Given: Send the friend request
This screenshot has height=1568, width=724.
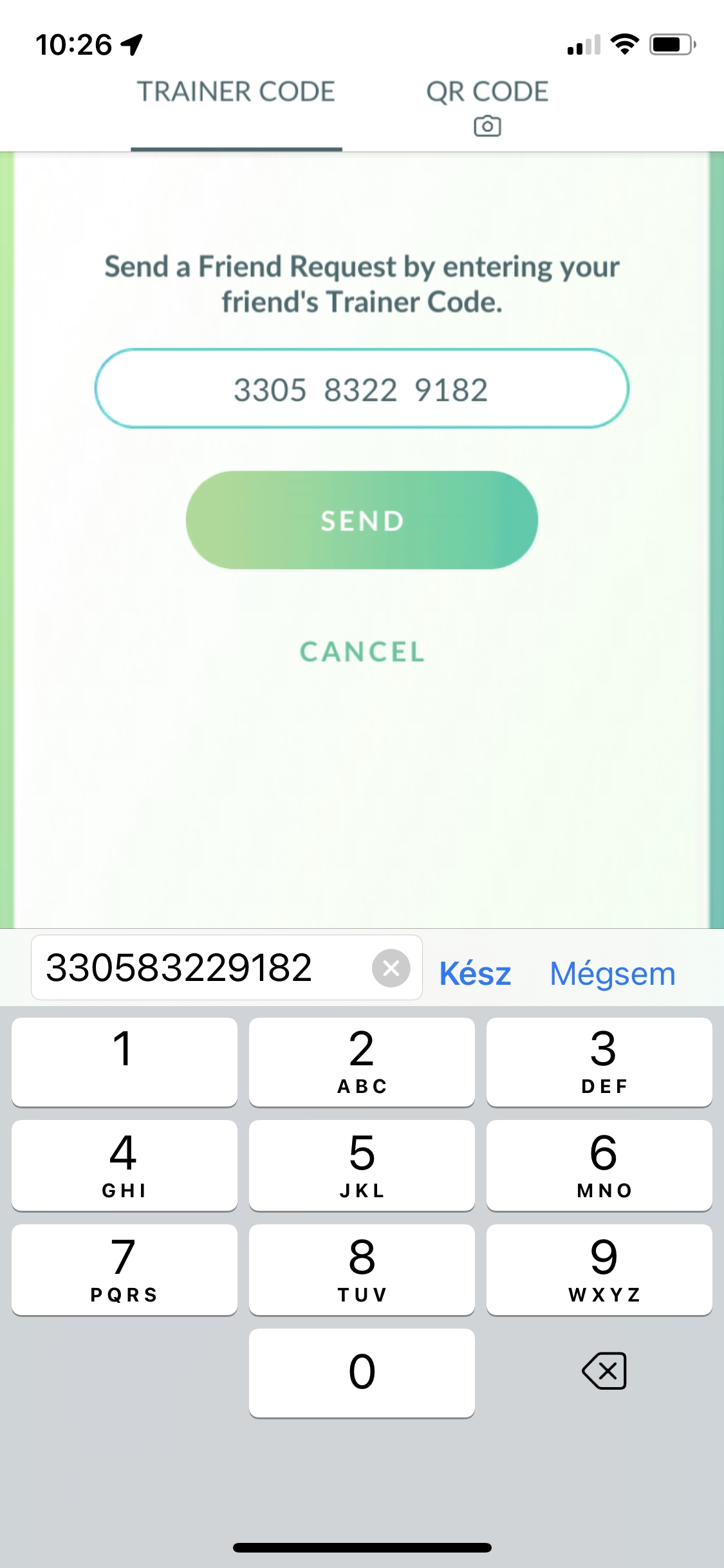Looking at the screenshot, I should pos(362,520).
